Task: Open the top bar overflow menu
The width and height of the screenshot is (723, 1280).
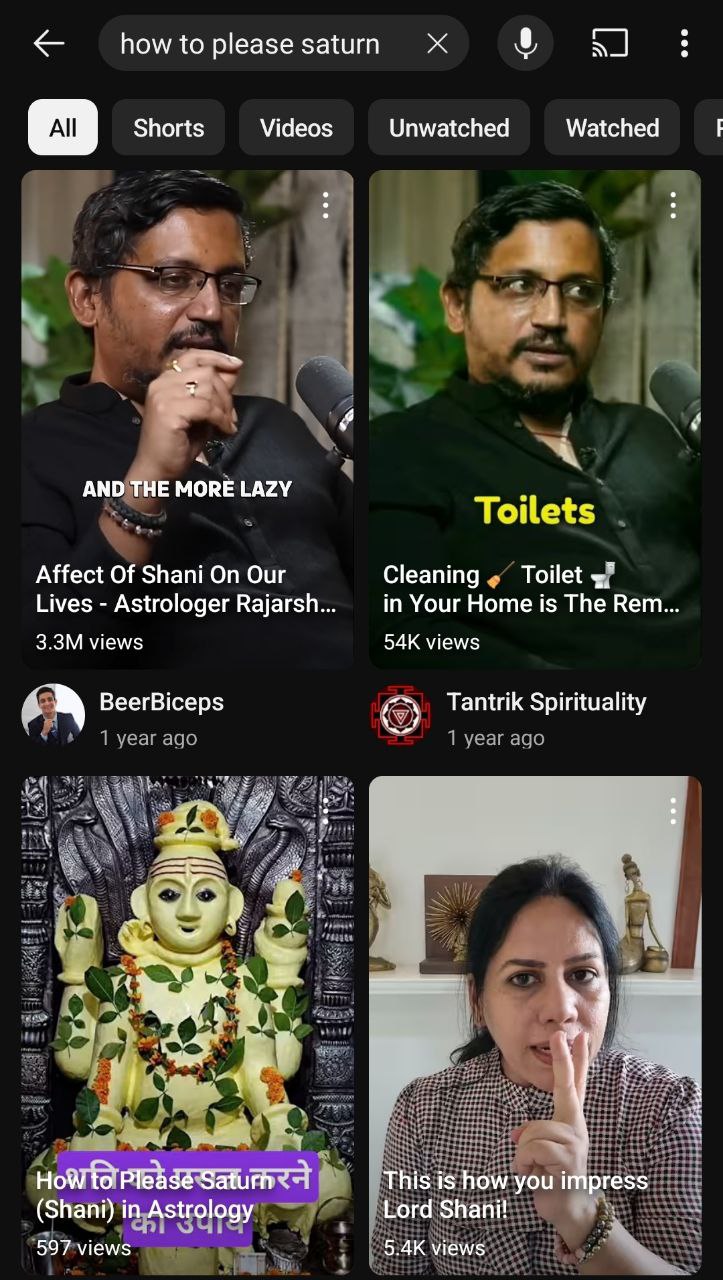Action: tap(684, 43)
